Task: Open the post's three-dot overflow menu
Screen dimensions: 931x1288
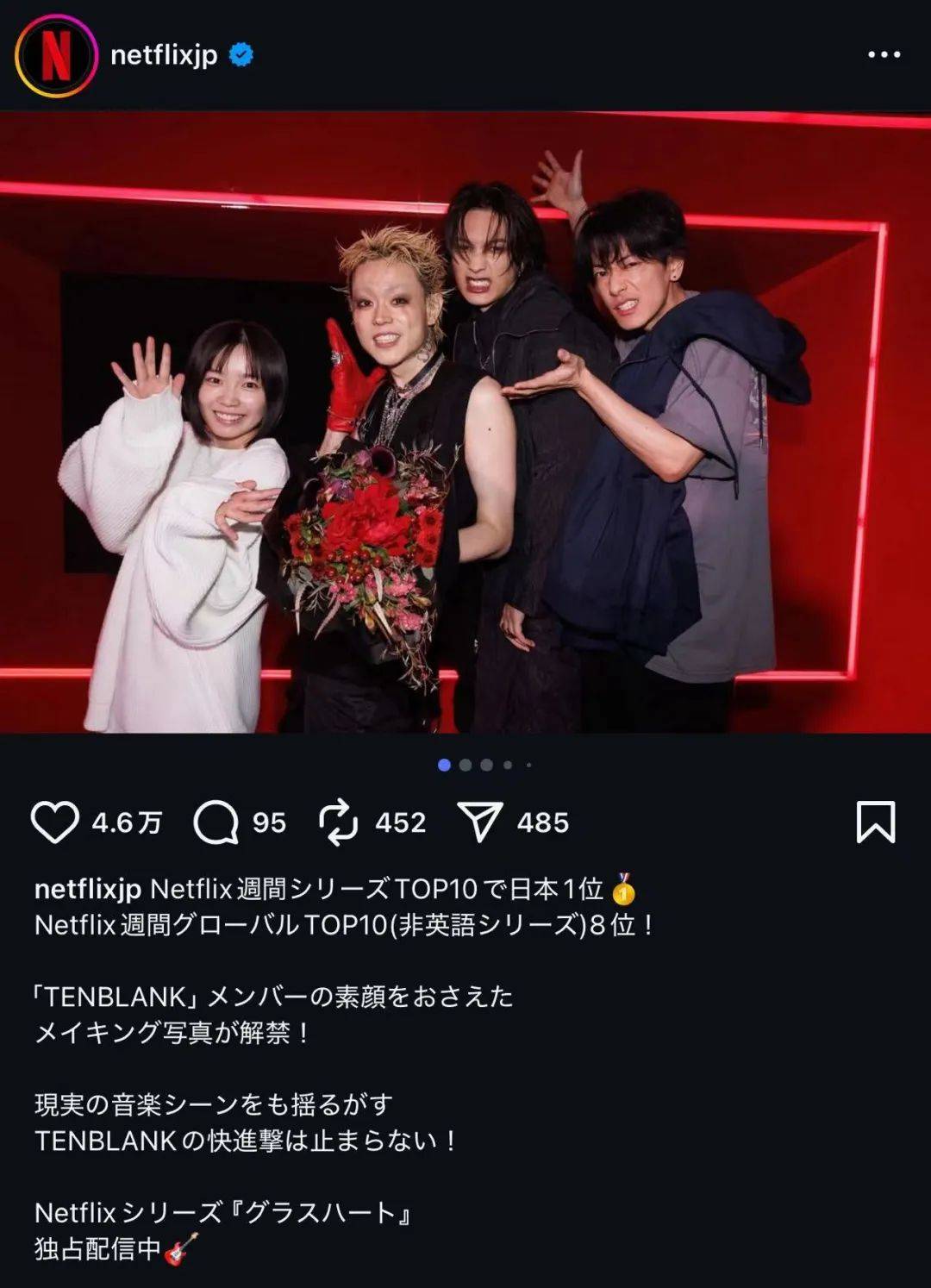Action: point(884,55)
